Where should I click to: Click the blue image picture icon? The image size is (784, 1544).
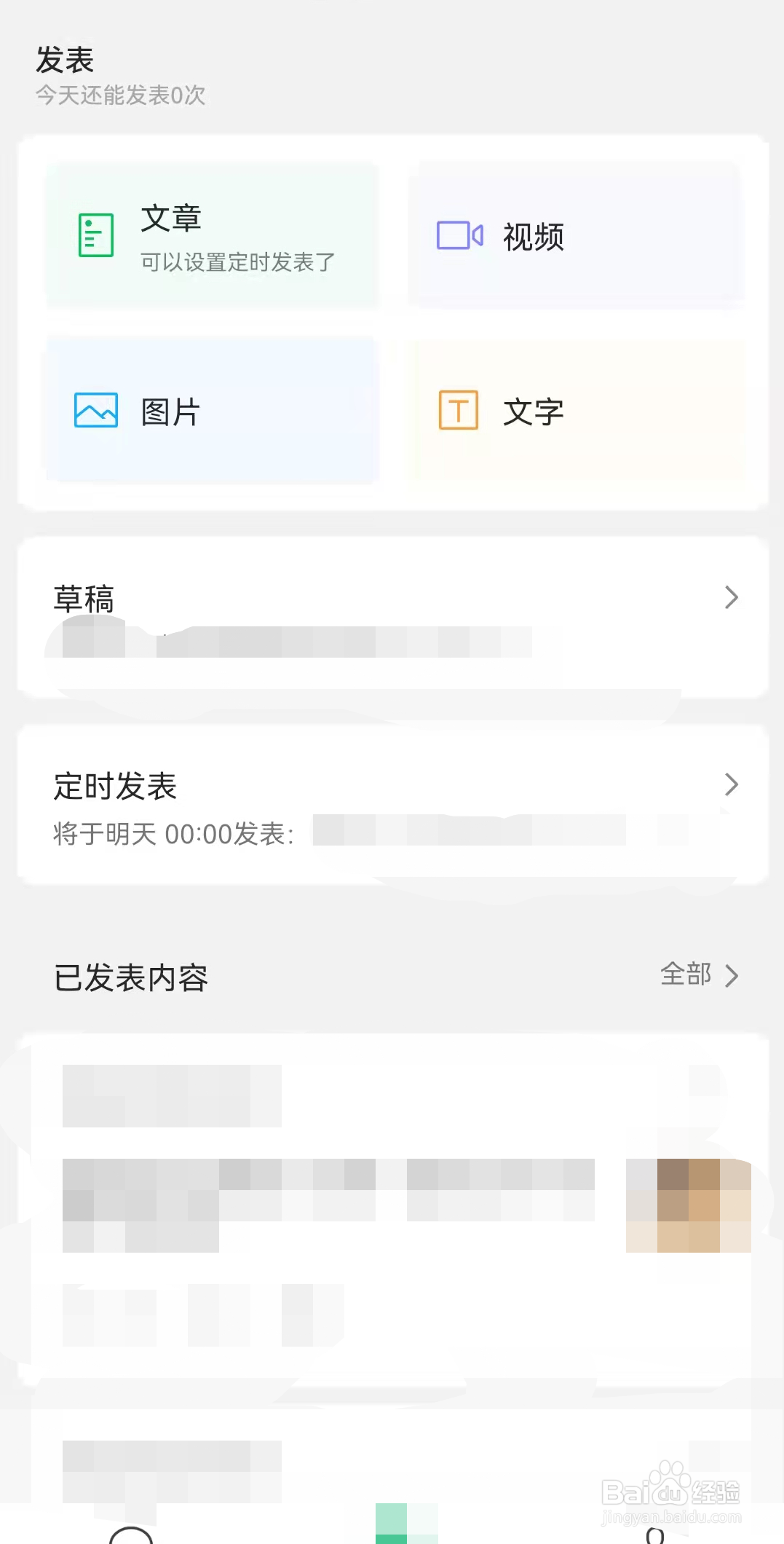(x=95, y=410)
